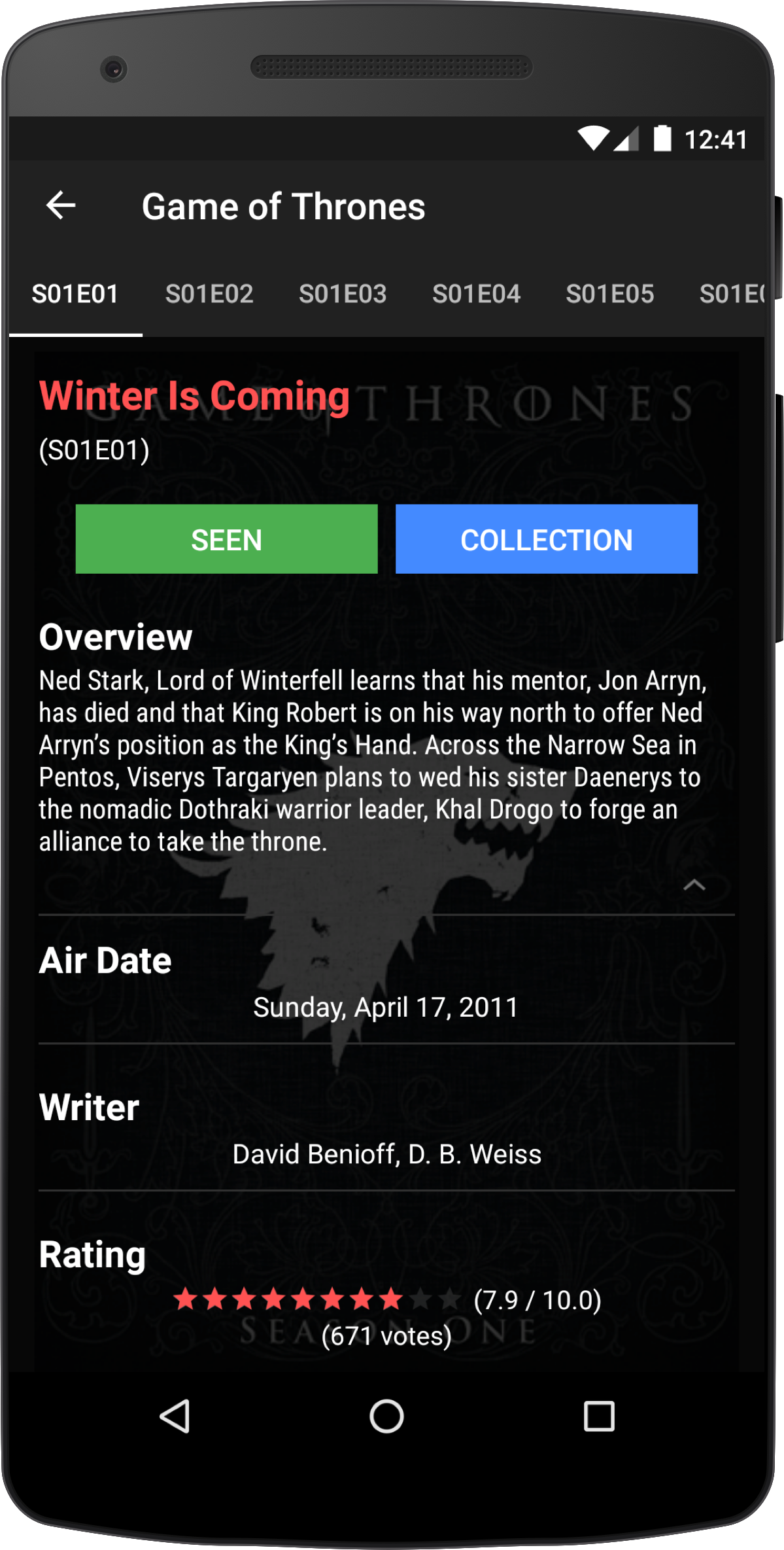Image resolution: width=784 pixels, height=1550 pixels.
Task: Open the S01E03 episode tab
Action: tap(343, 294)
